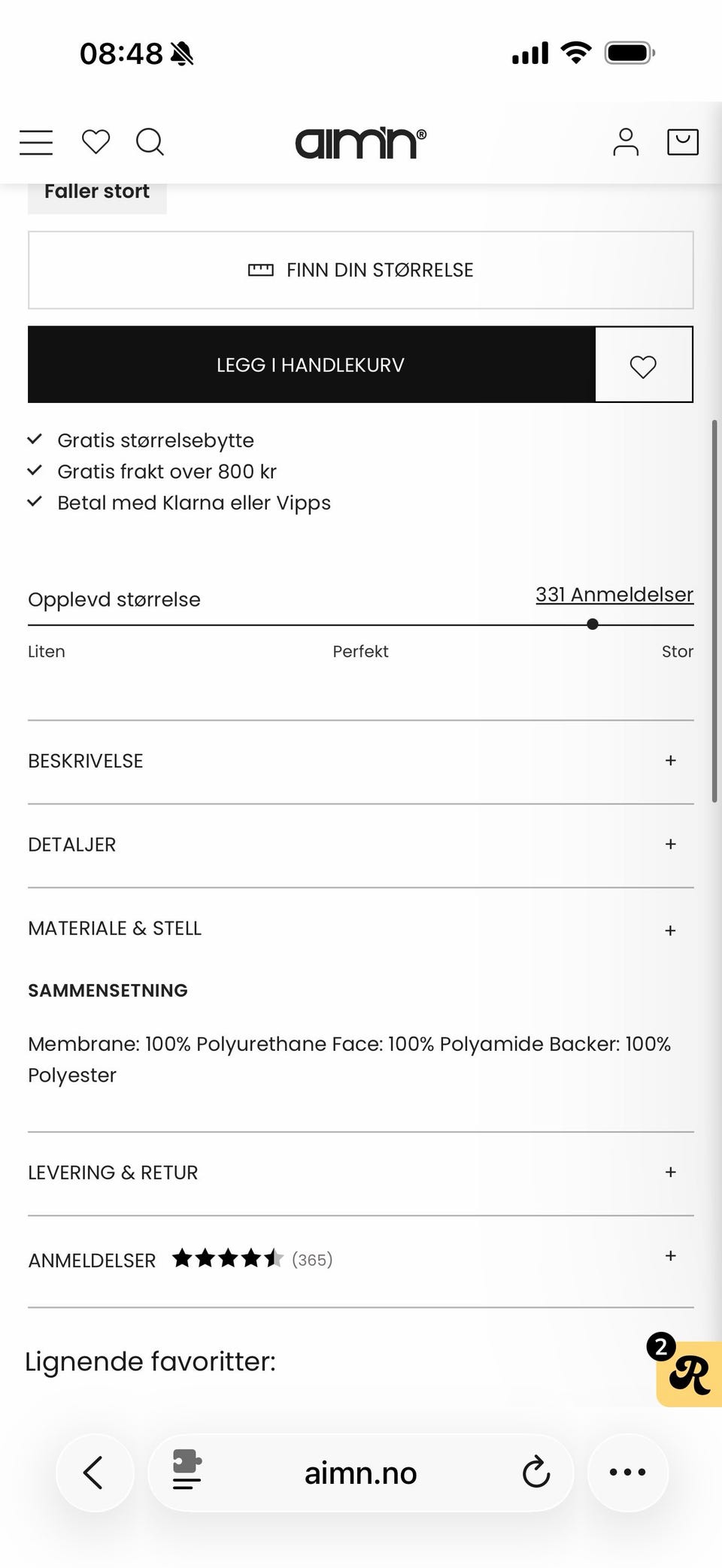Viewport: 722px width, 1568px height.
Task: Open the browser more options menu
Action: 627,1473
